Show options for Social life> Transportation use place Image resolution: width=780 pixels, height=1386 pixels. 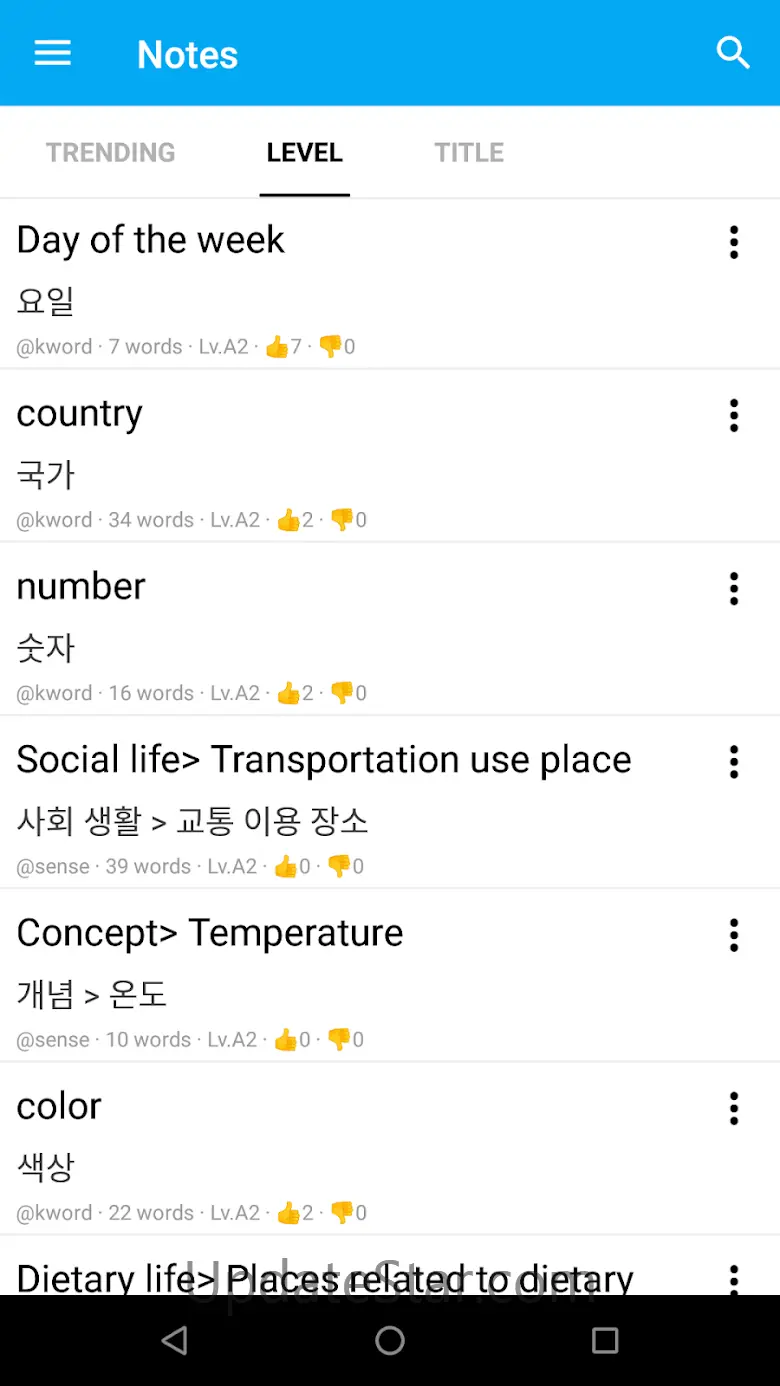click(734, 762)
